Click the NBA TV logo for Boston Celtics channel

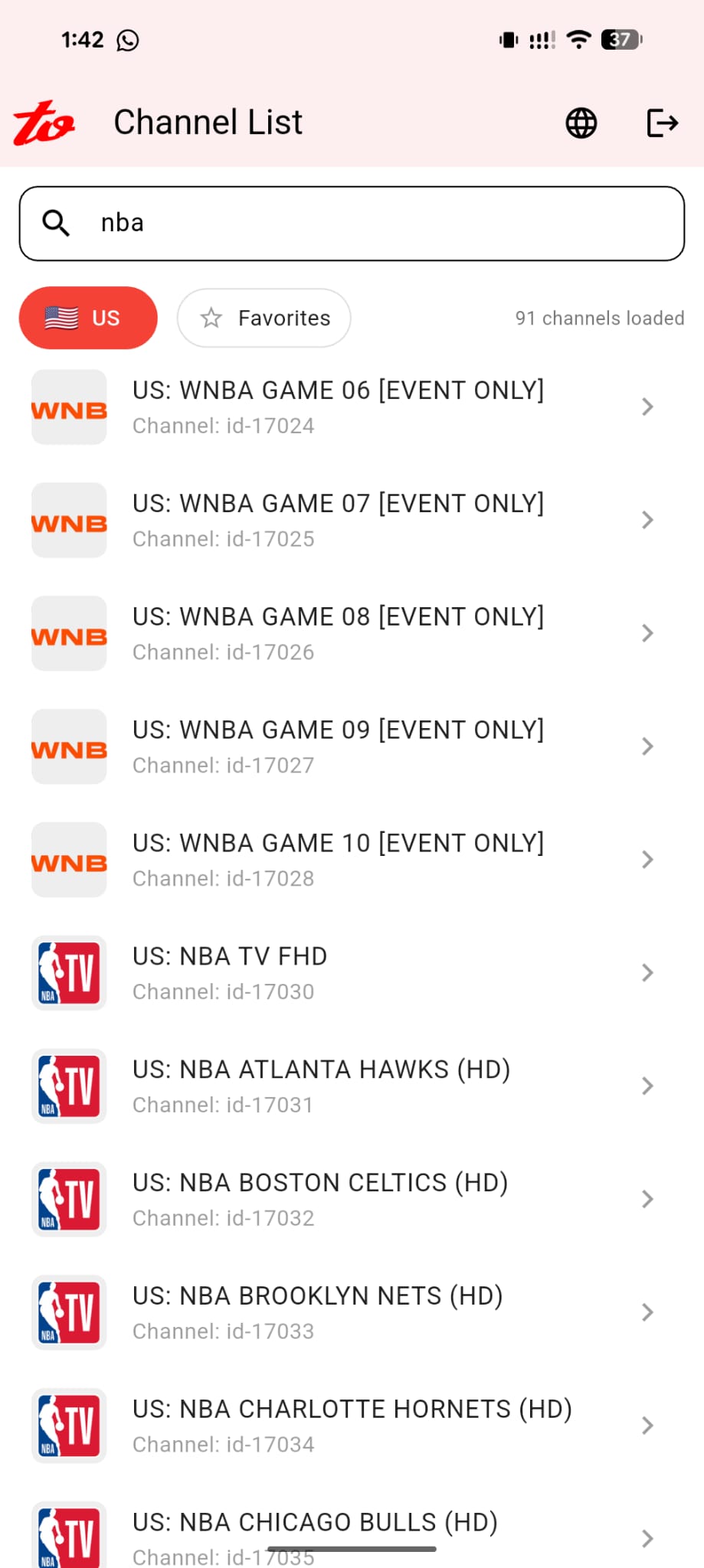tap(68, 1199)
